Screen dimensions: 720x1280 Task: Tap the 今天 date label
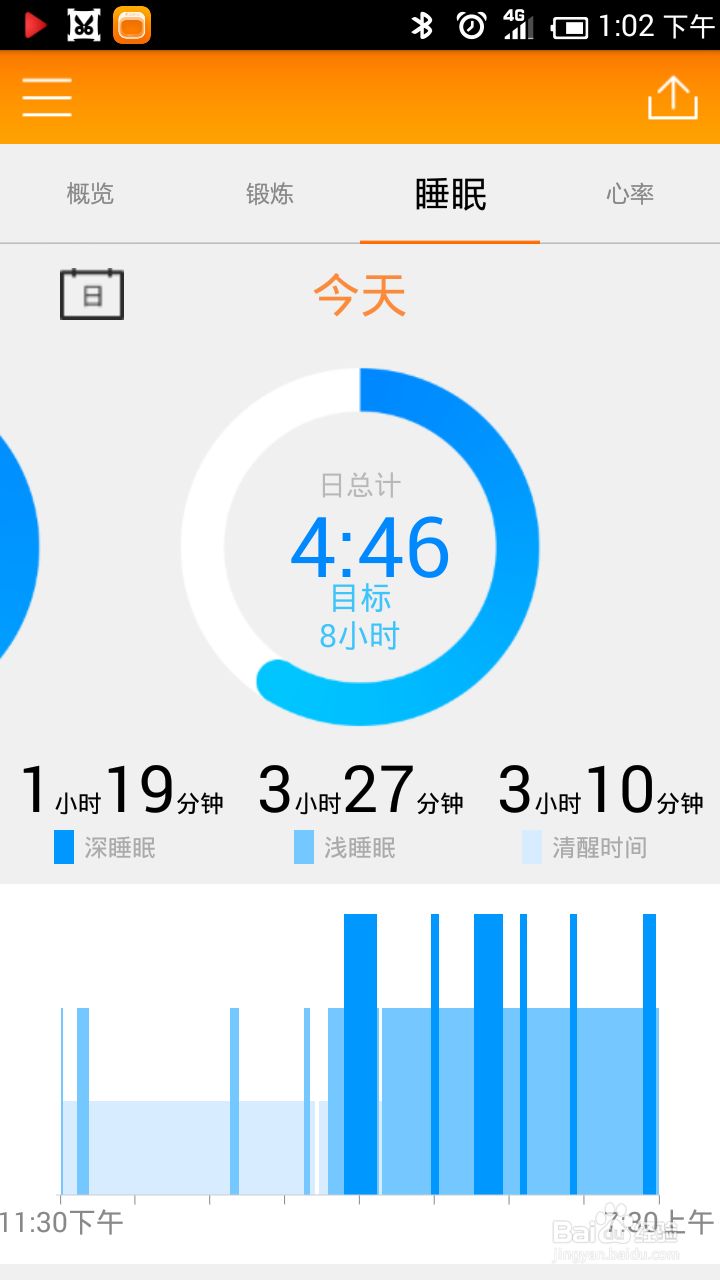pyautogui.click(x=361, y=292)
